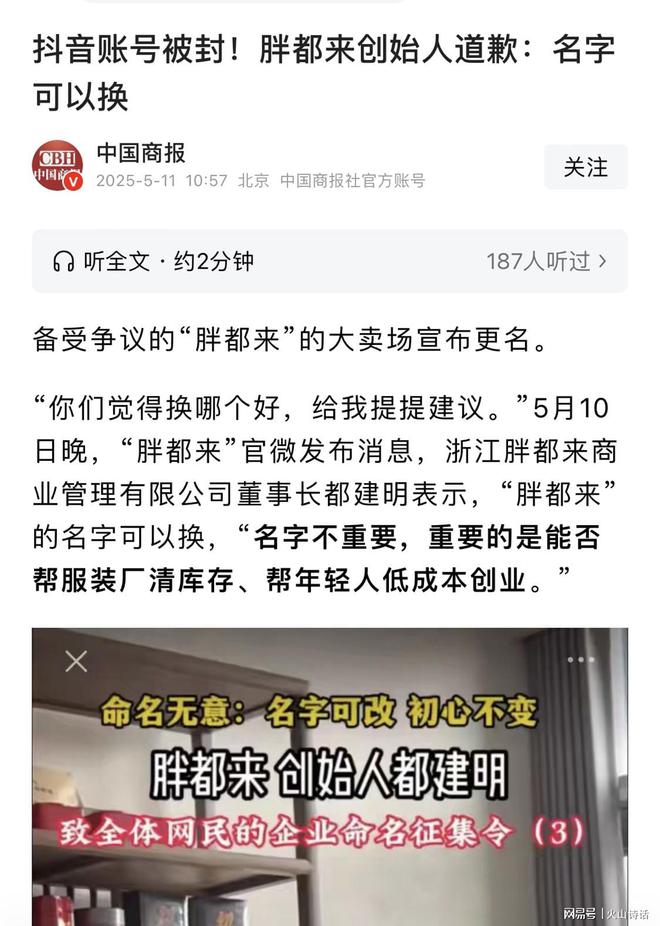Open the 胖都来创始人都建明 article image

(330, 775)
